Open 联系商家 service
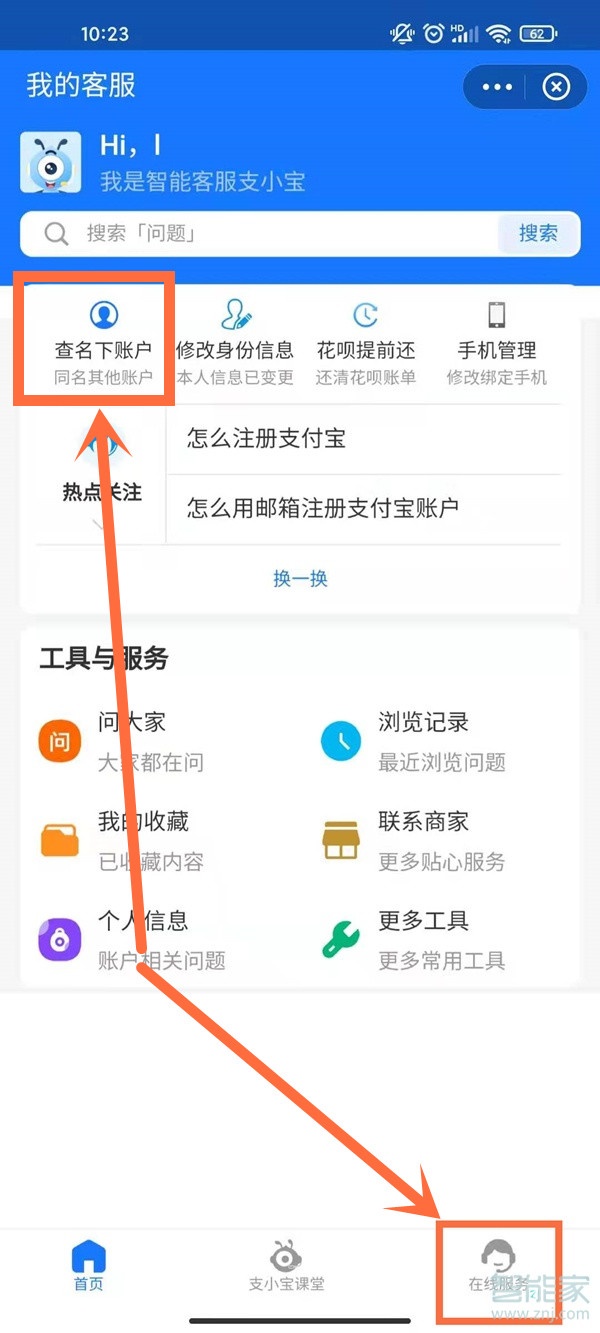 (420, 840)
